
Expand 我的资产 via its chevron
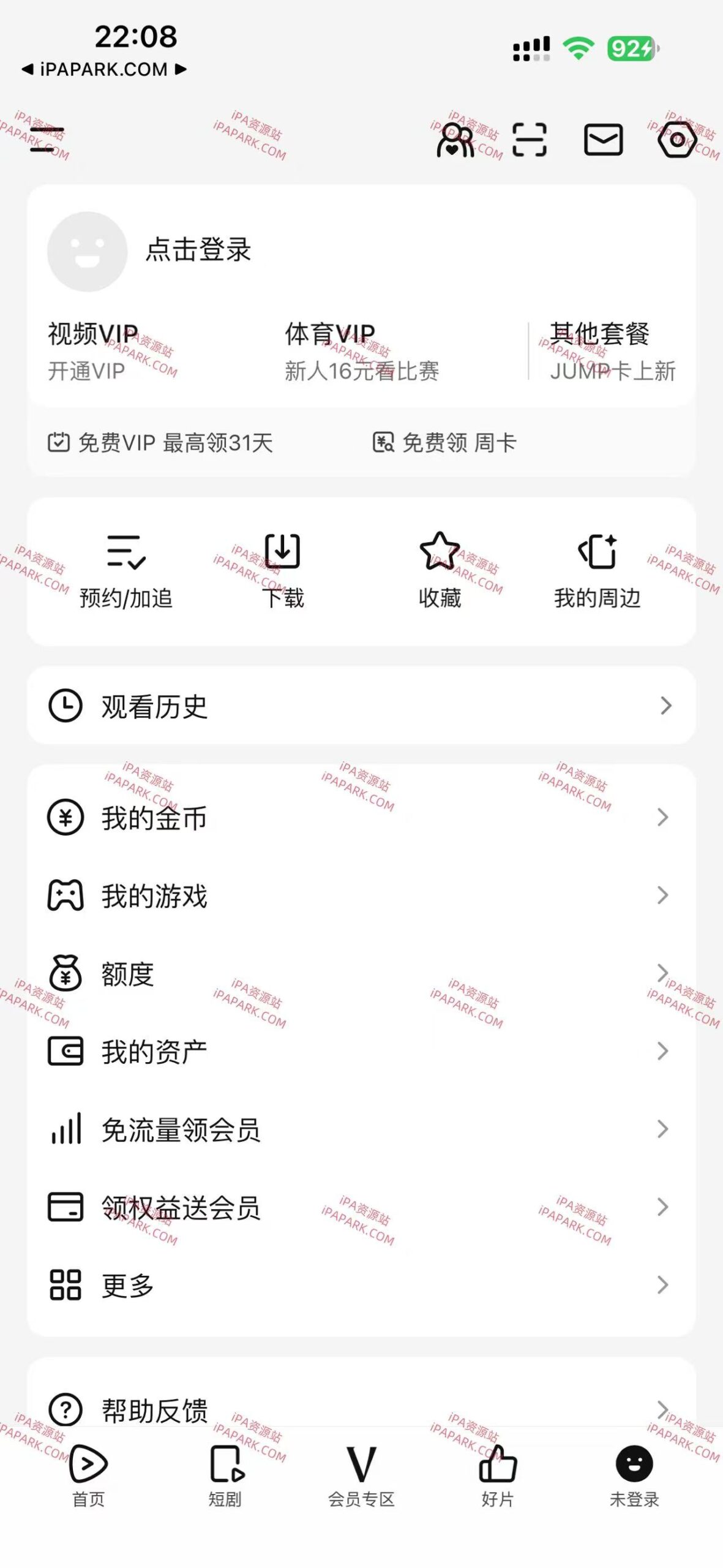664,1052
